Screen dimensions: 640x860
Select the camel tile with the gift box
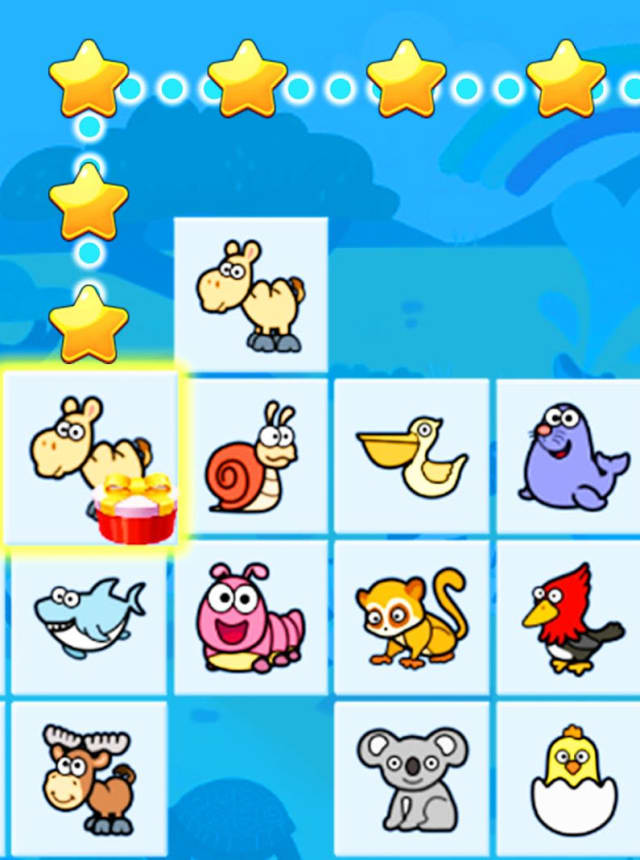pyautogui.click(x=90, y=460)
